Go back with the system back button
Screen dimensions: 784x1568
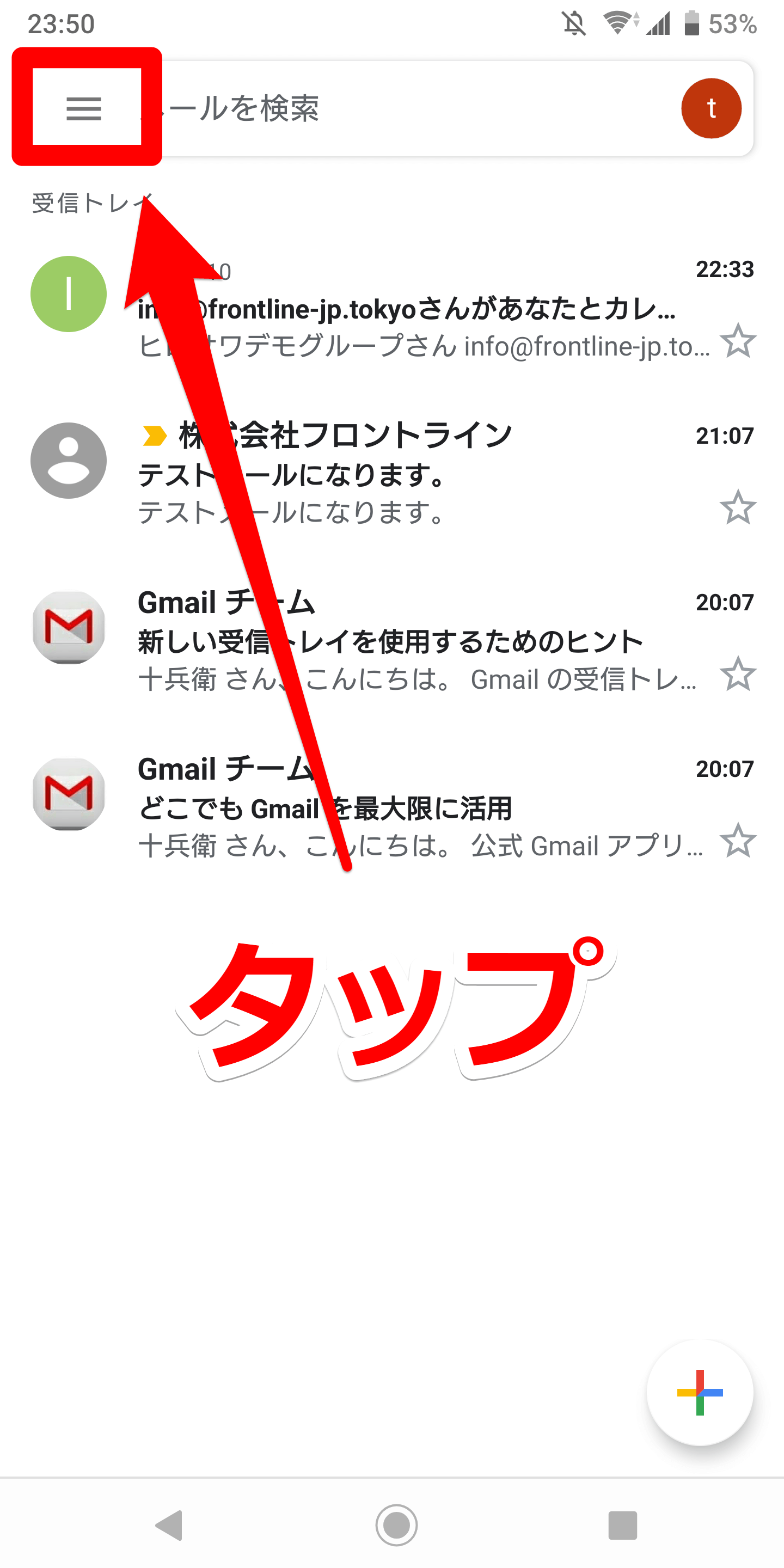(170, 1525)
